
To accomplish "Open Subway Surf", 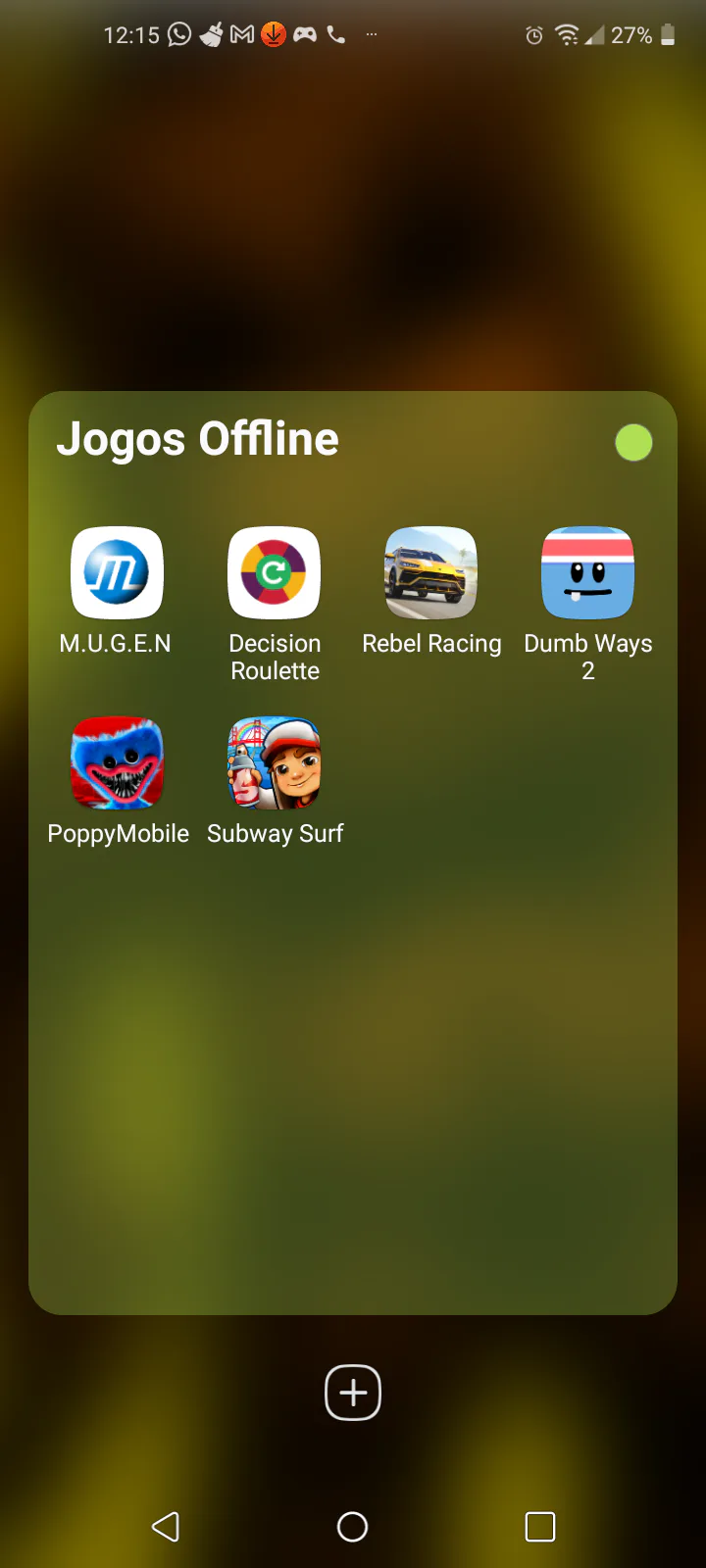I will point(275,763).
